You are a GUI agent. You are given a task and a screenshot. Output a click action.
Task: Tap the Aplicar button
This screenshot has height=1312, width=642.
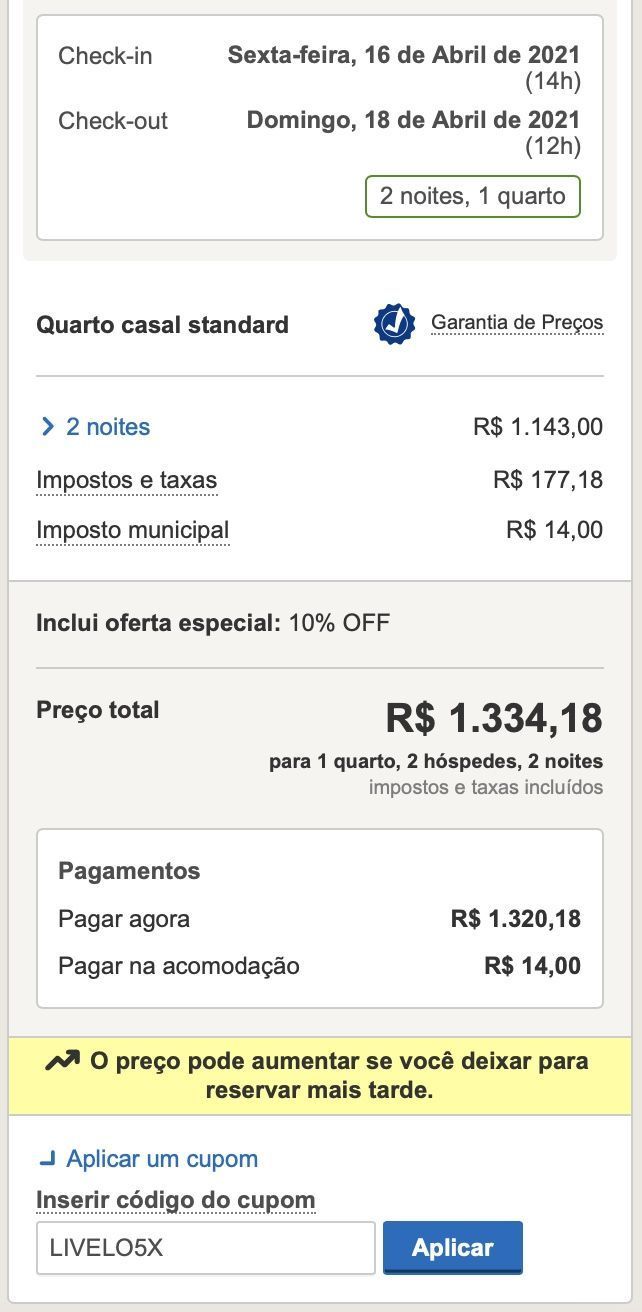click(x=452, y=1248)
